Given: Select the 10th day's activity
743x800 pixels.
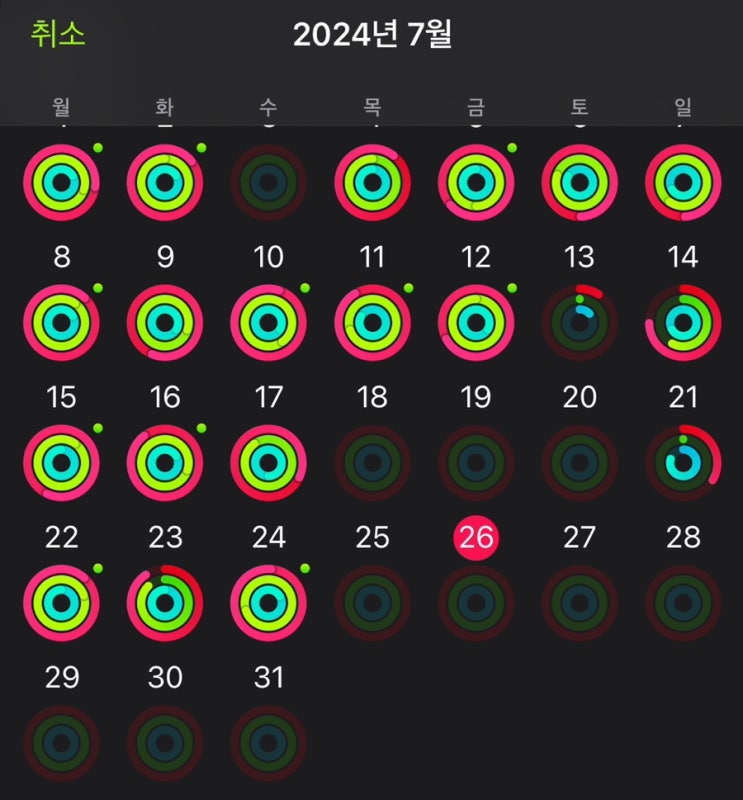Looking at the screenshot, I should [x=269, y=324].
